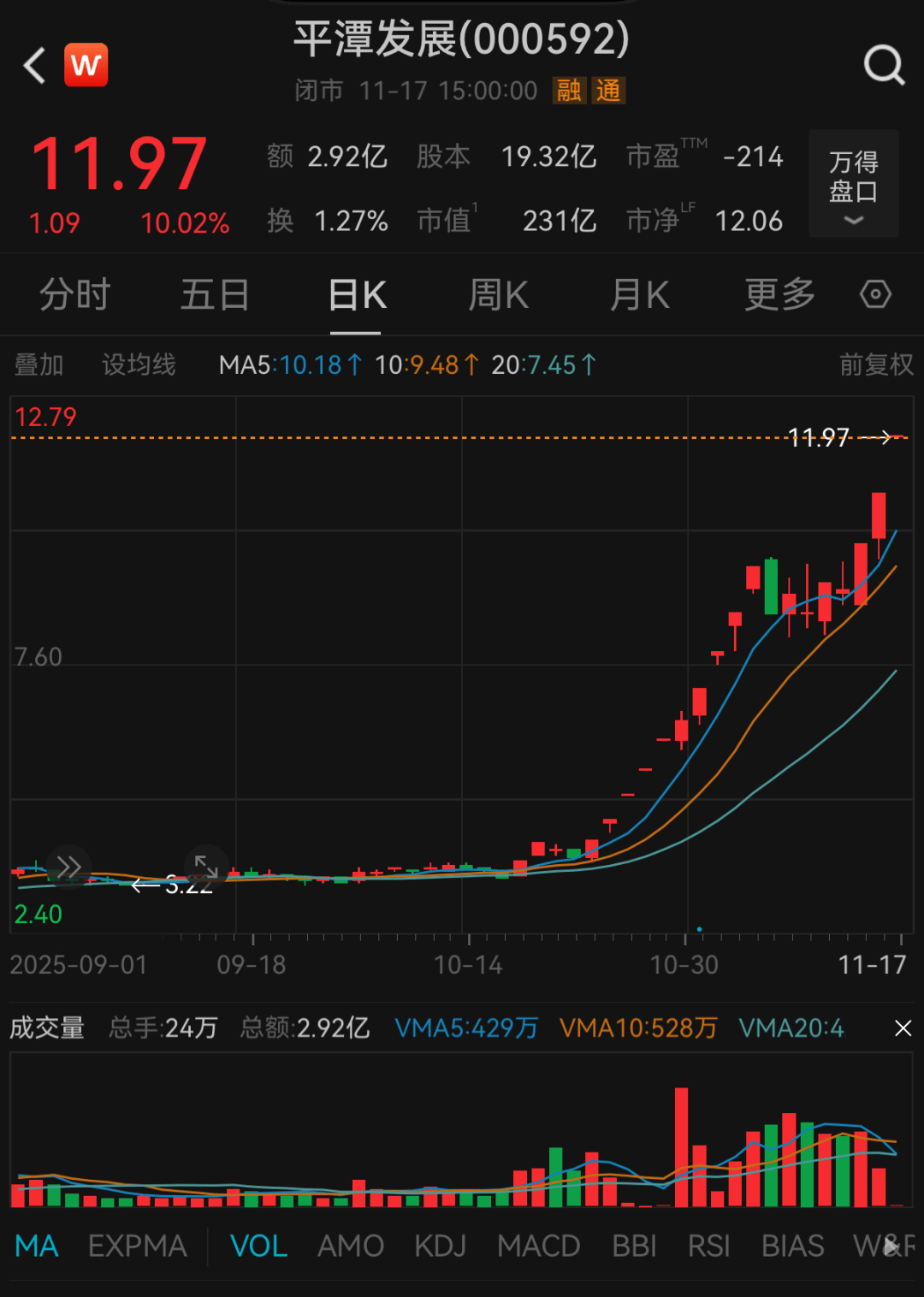Close the 成交量 volume panel
924x1297 pixels.
click(903, 1028)
